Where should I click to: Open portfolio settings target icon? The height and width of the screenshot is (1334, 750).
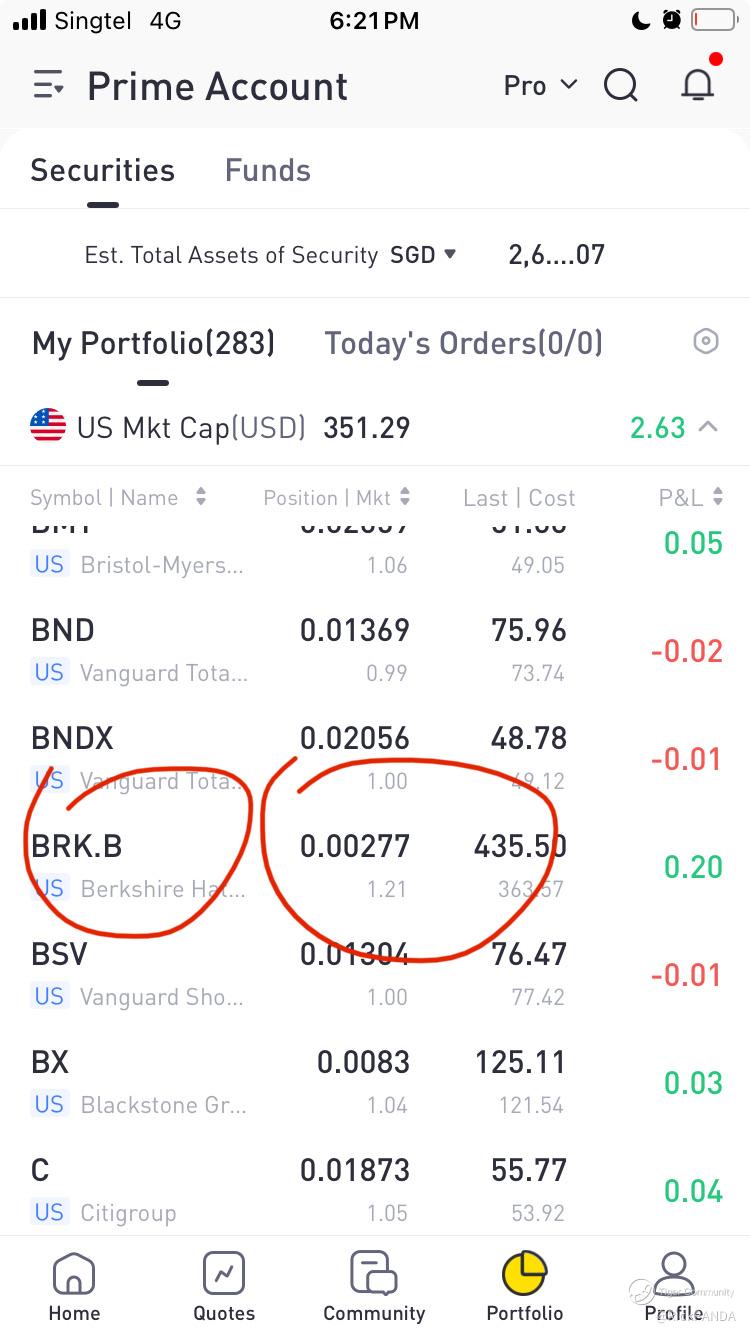(x=706, y=342)
